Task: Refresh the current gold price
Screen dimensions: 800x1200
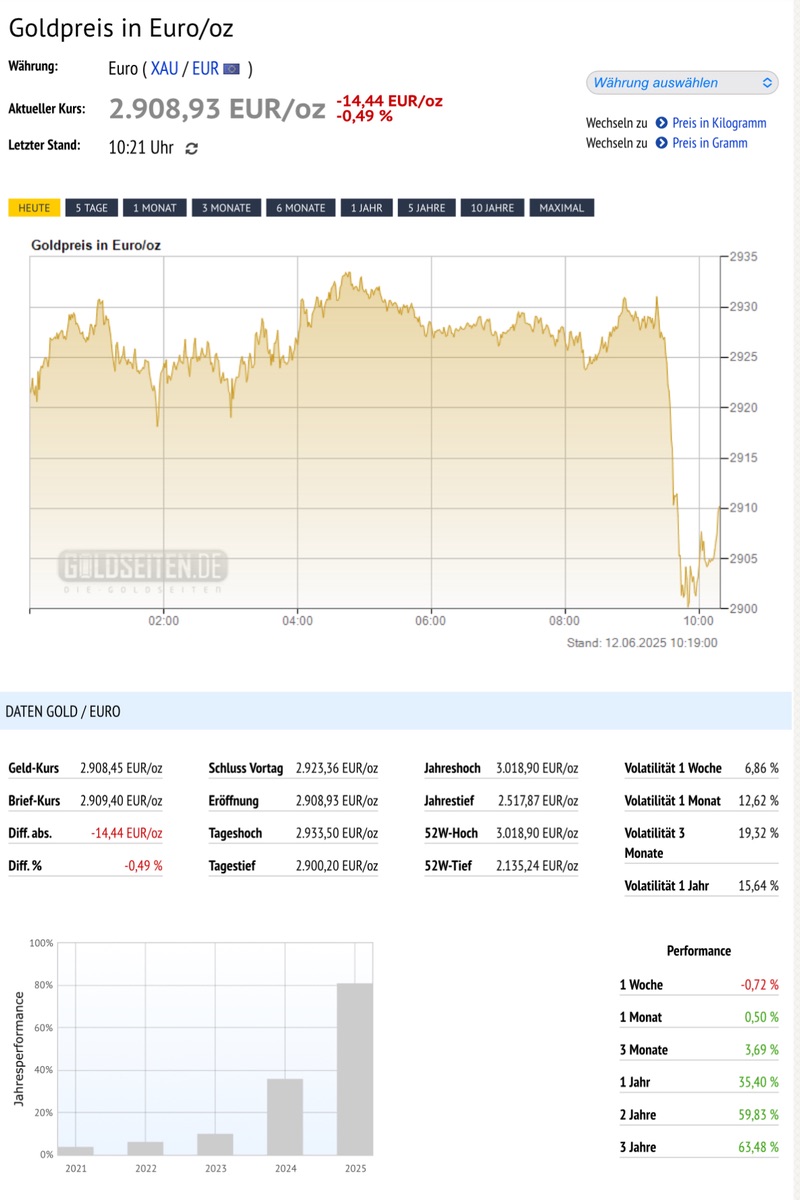Action: click(x=192, y=148)
